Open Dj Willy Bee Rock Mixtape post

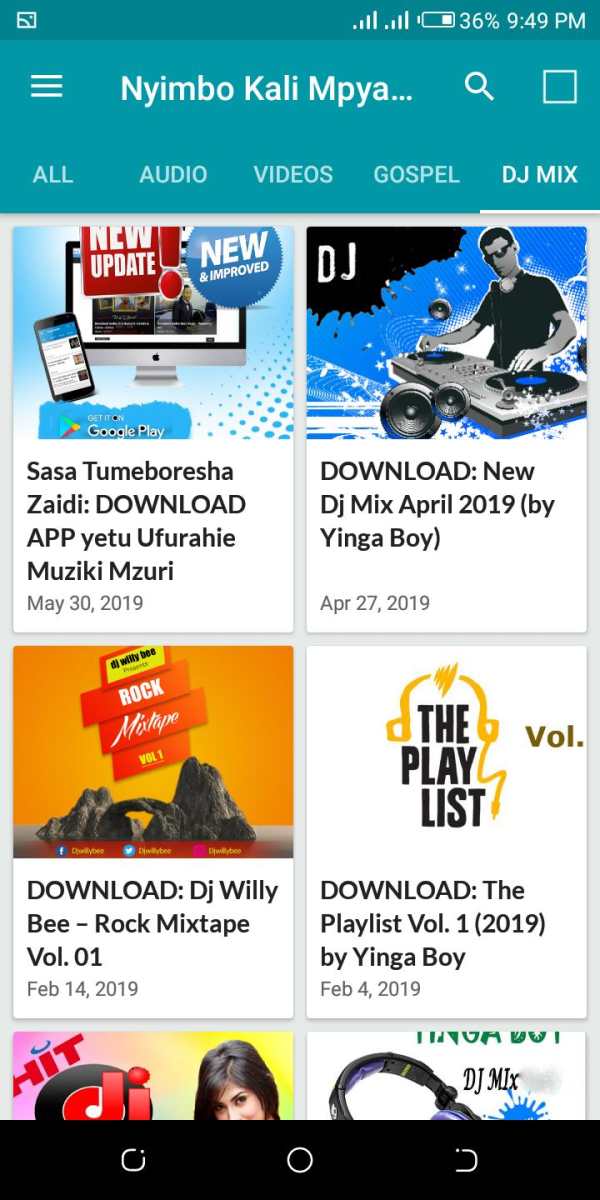coord(153,832)
